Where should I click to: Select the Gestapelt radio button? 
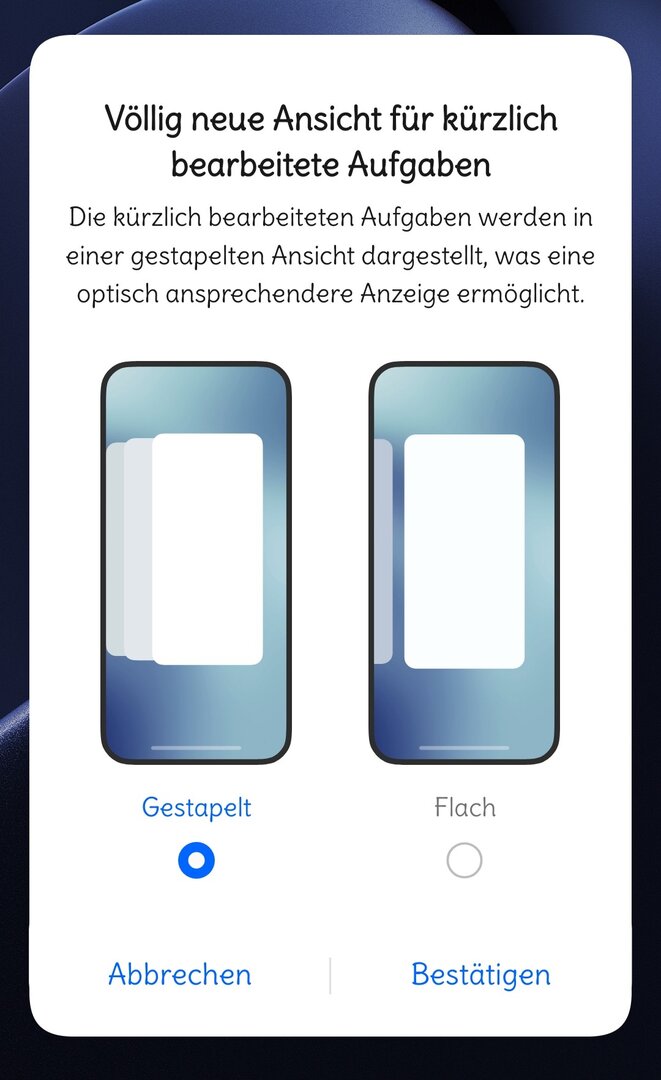pyautogui.click(x=196, y=860)
